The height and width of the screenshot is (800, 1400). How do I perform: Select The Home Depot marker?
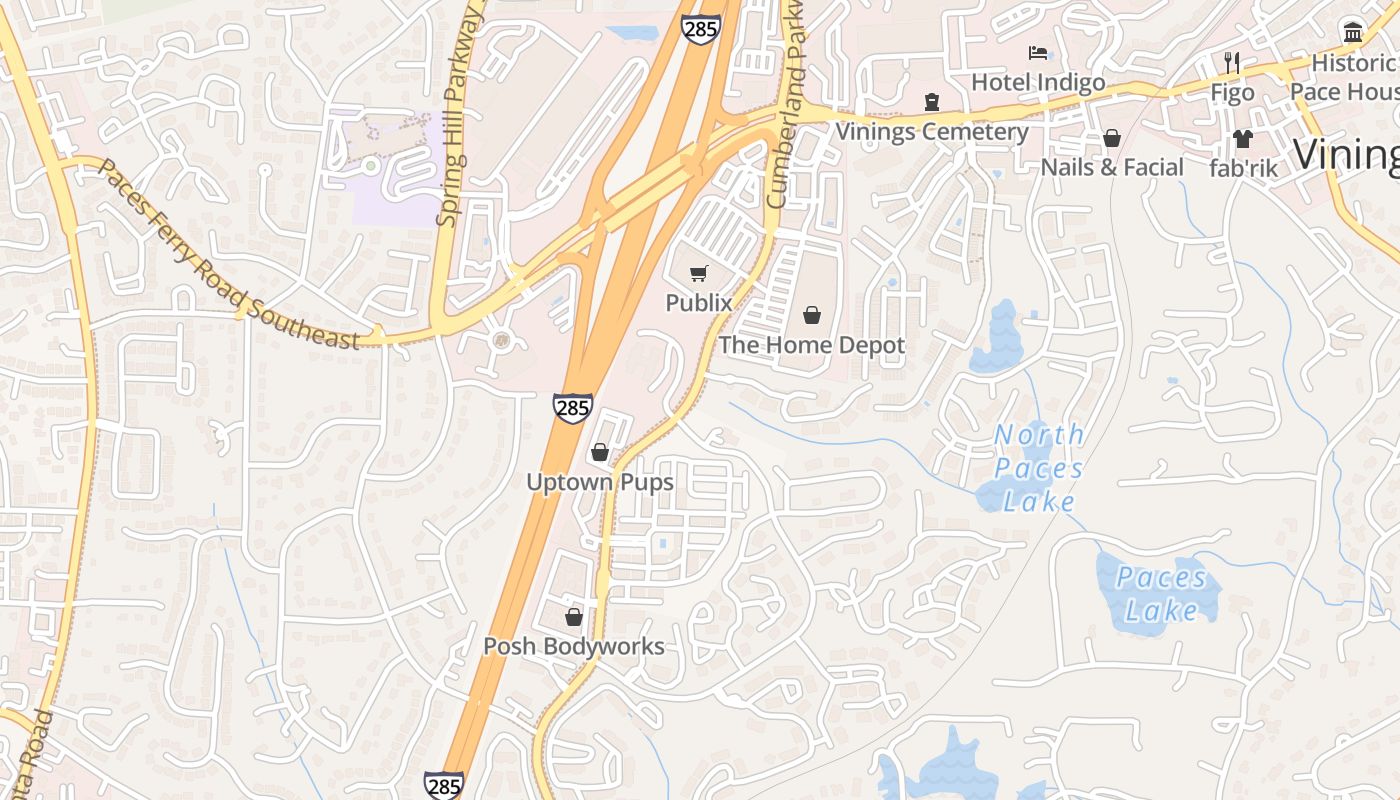[x=812, y=316]
